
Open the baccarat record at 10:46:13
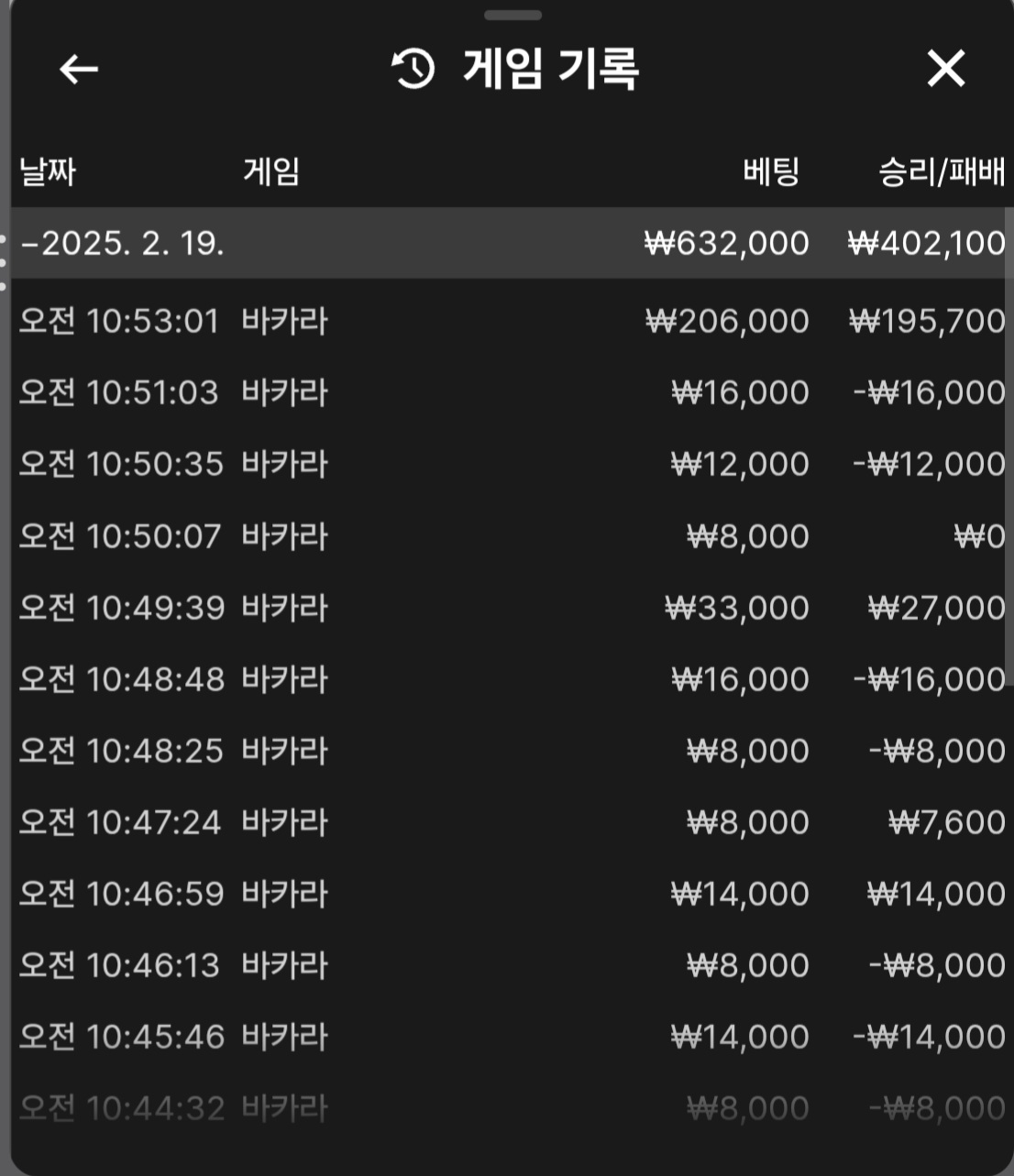coord(510,965)
